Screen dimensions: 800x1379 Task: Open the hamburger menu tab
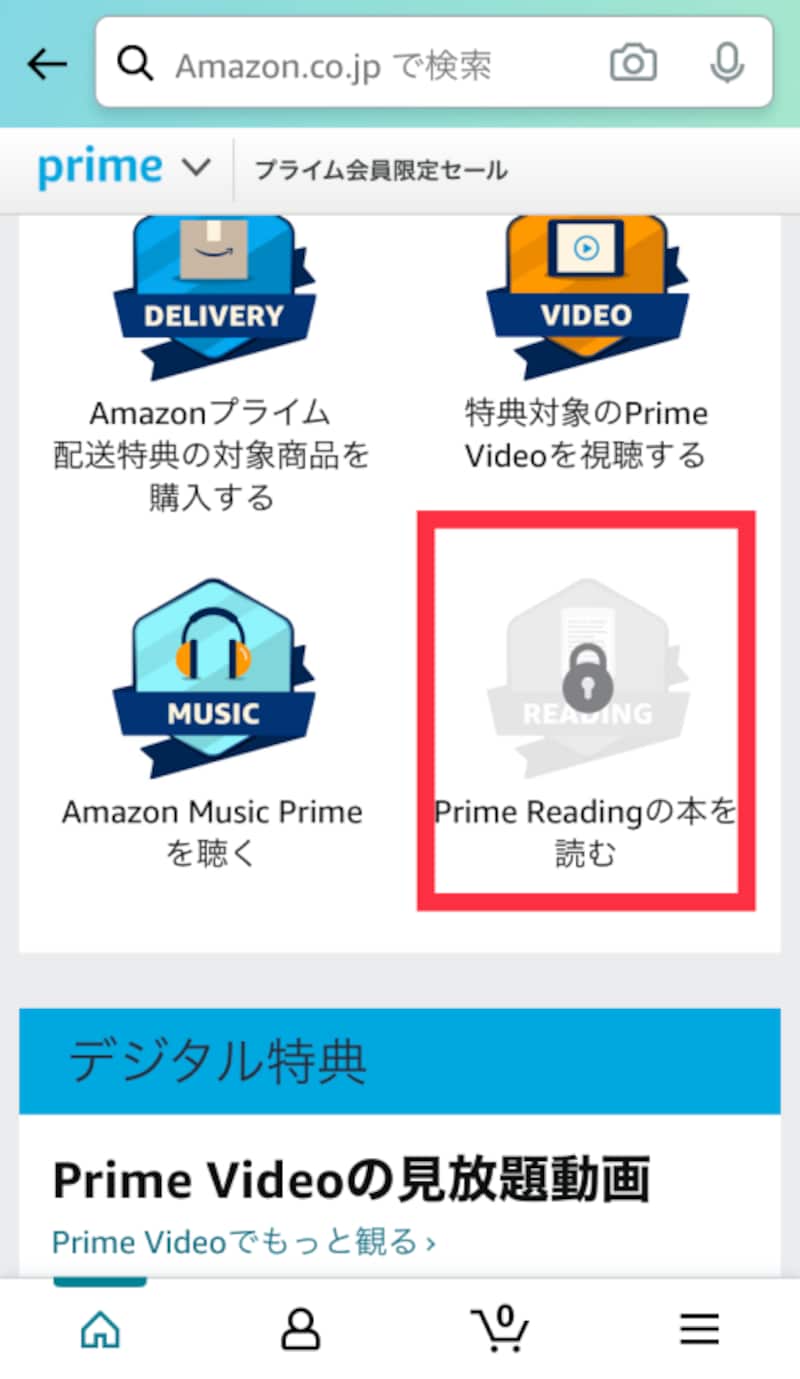[x=700, y=1328]
